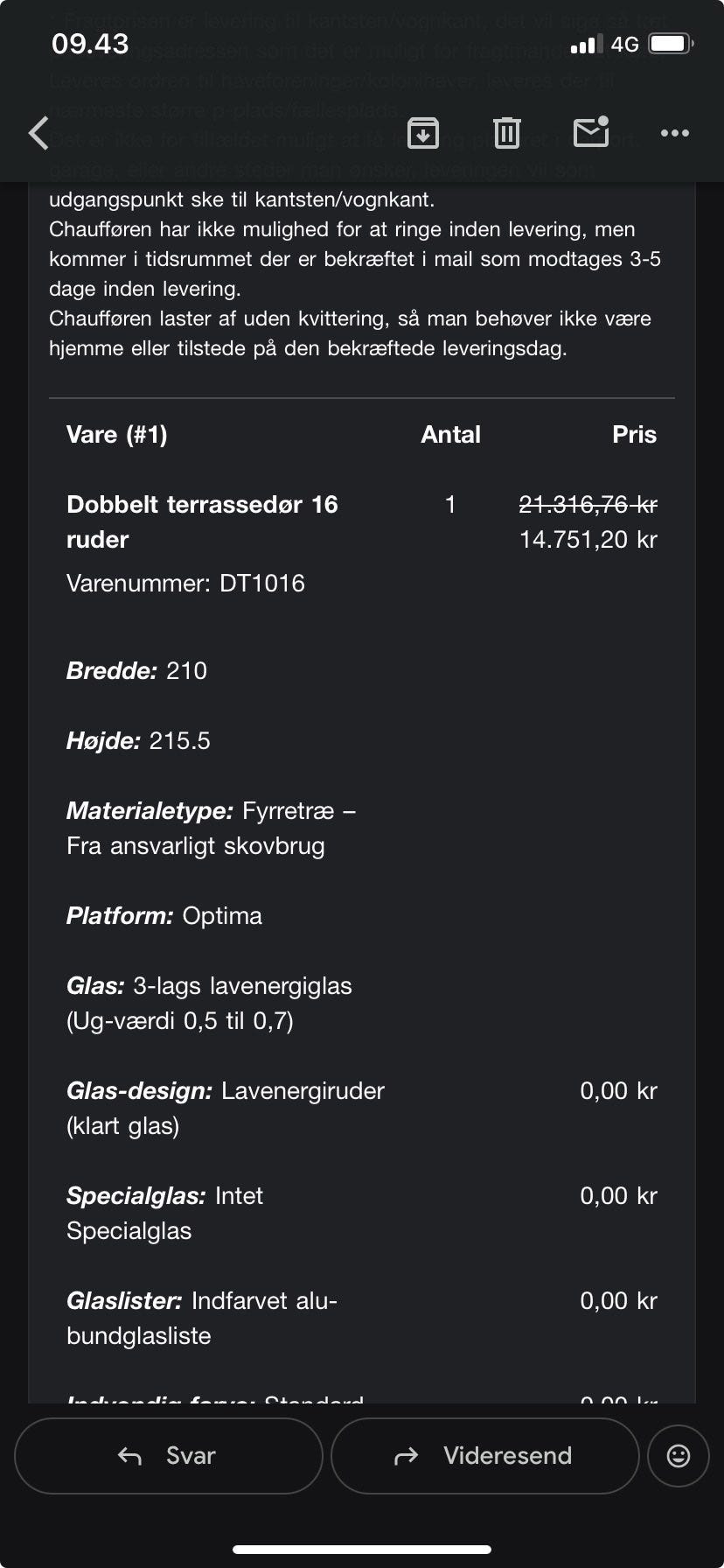Tap the reply arrow inside the Svar button
The image size is (724, 1568).
pos(129,1455)
